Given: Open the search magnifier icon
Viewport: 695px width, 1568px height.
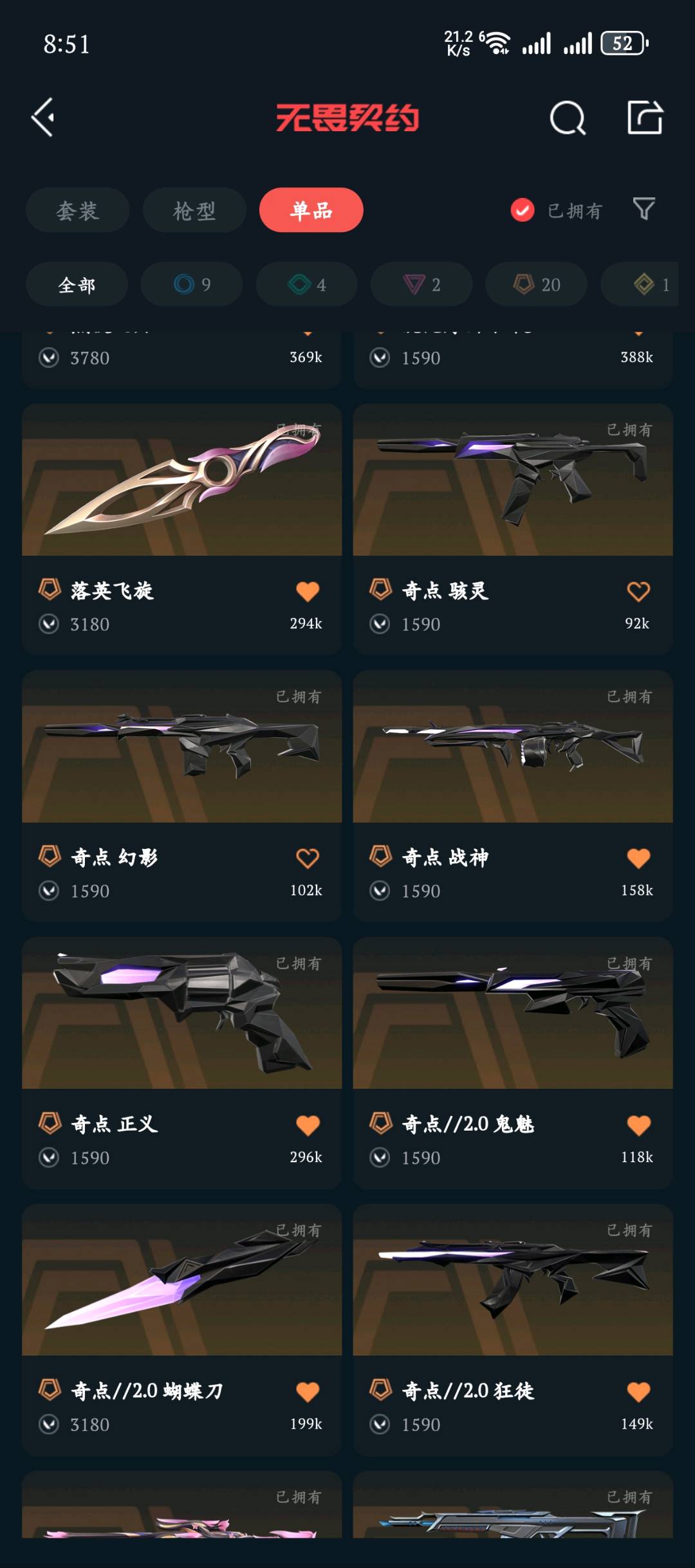Looking at the screenshot, I should click(568, 118).
